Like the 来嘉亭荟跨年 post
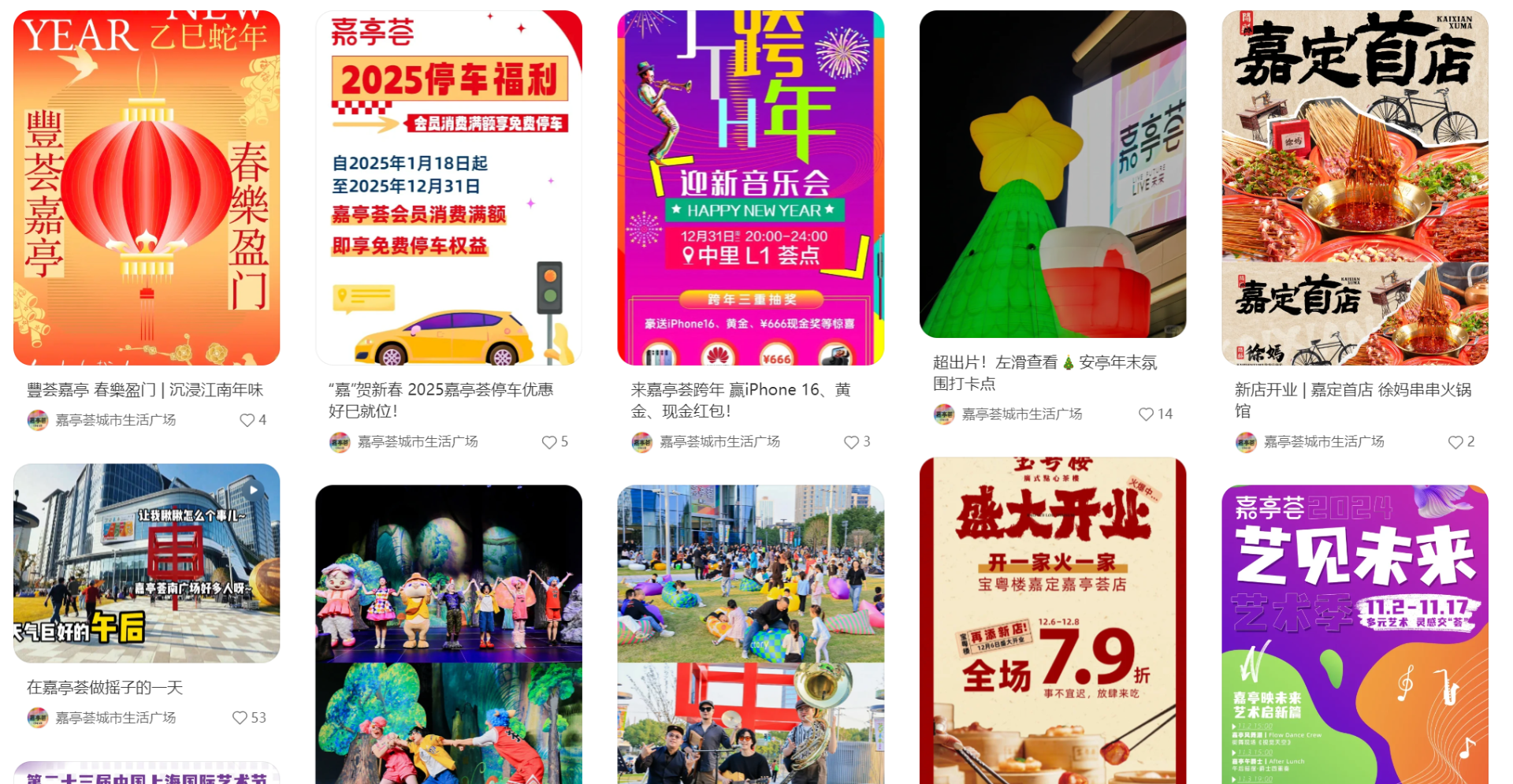The width and height of the screenshot is (1513, 784). [851, 443]
